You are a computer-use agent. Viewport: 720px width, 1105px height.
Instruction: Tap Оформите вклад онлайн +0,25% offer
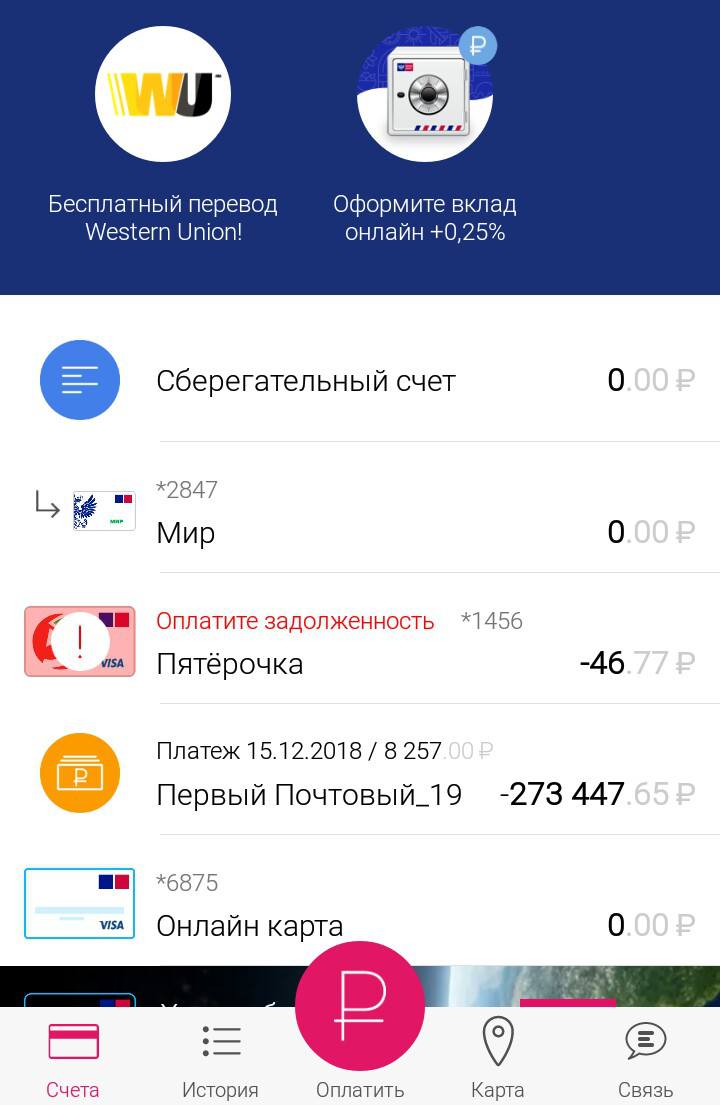pos(425,218)
